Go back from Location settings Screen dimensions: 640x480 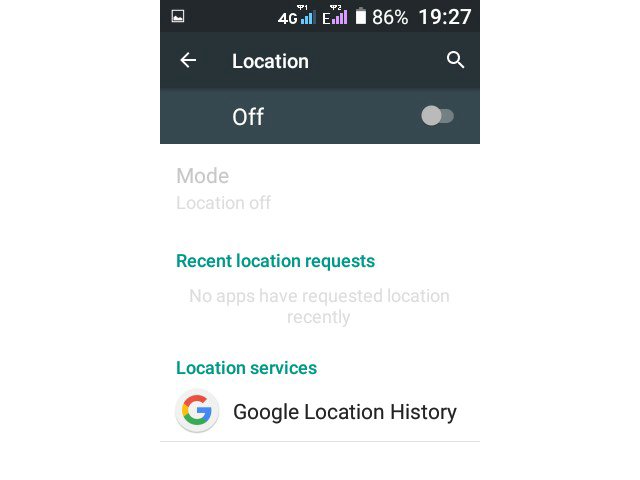188,61
